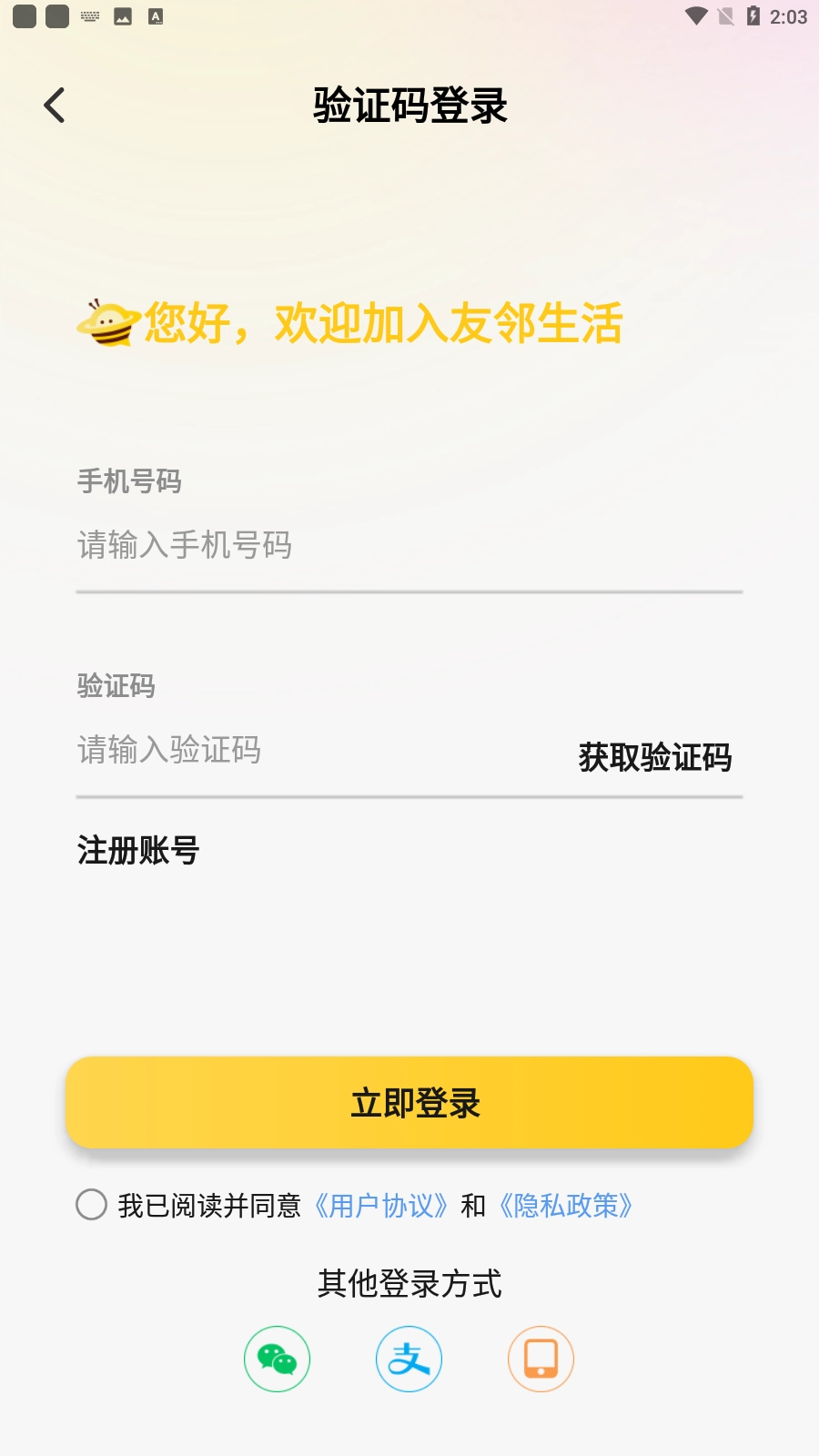Focus the verification code input field

coord(309,751)
